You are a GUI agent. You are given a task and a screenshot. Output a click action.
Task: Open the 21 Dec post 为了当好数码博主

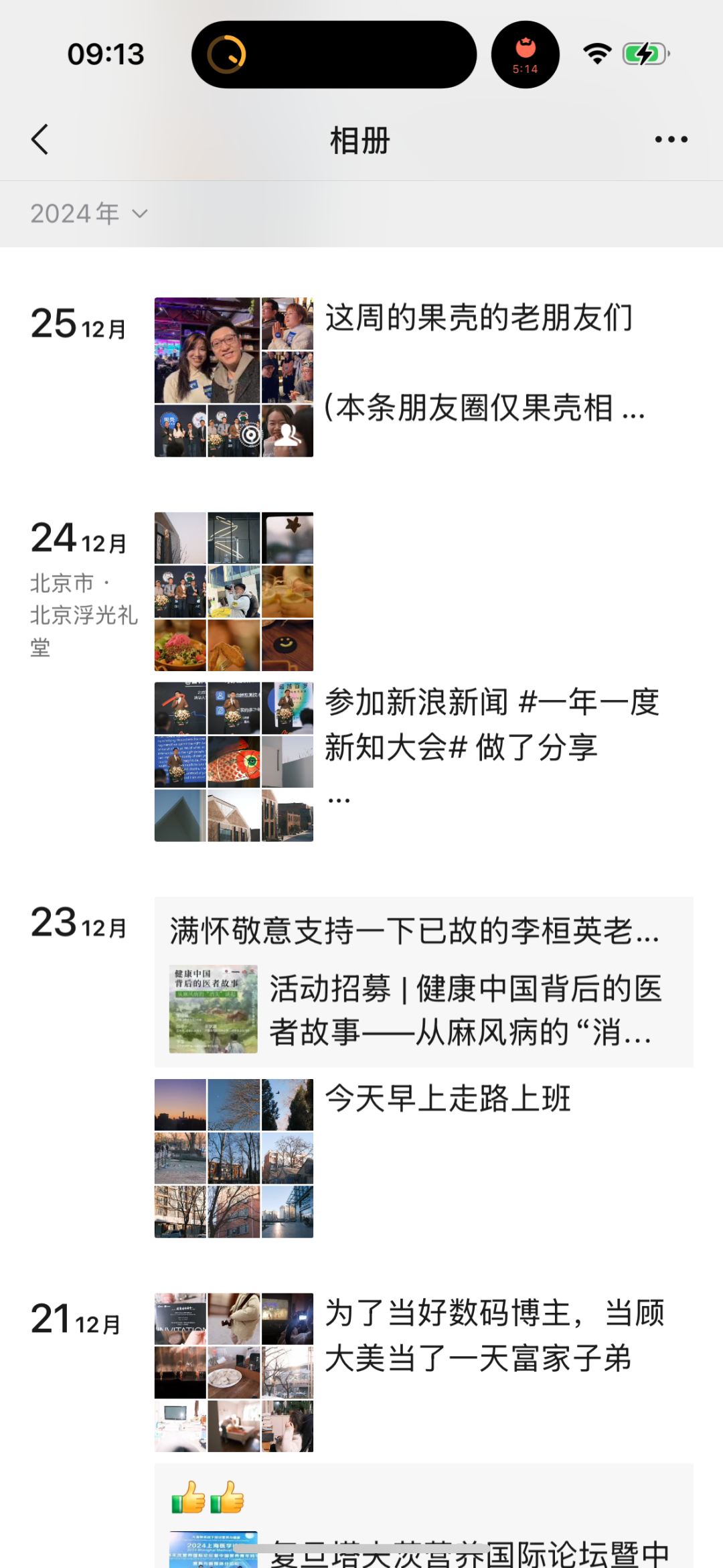(x=424, y=1372)
